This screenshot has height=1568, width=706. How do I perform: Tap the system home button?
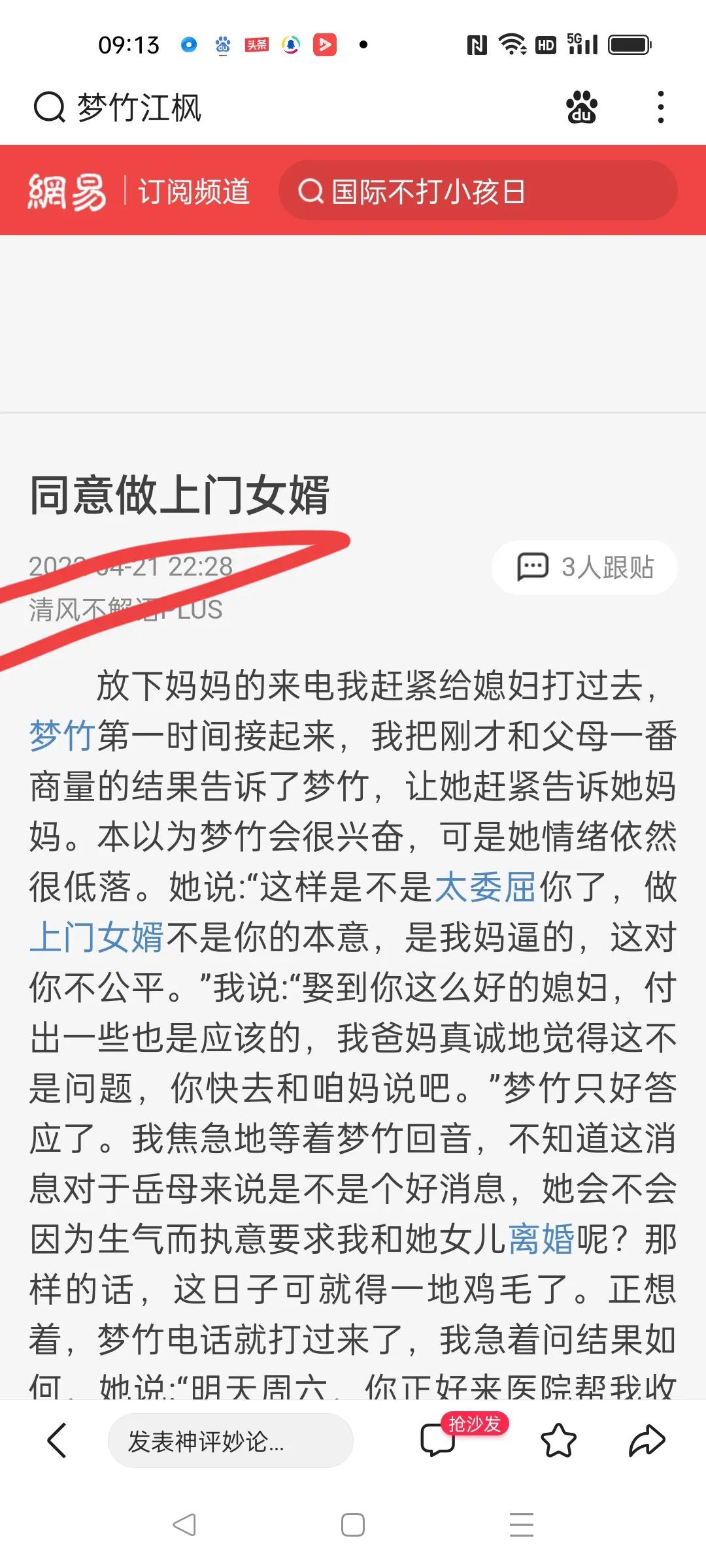coord(353,1525)
